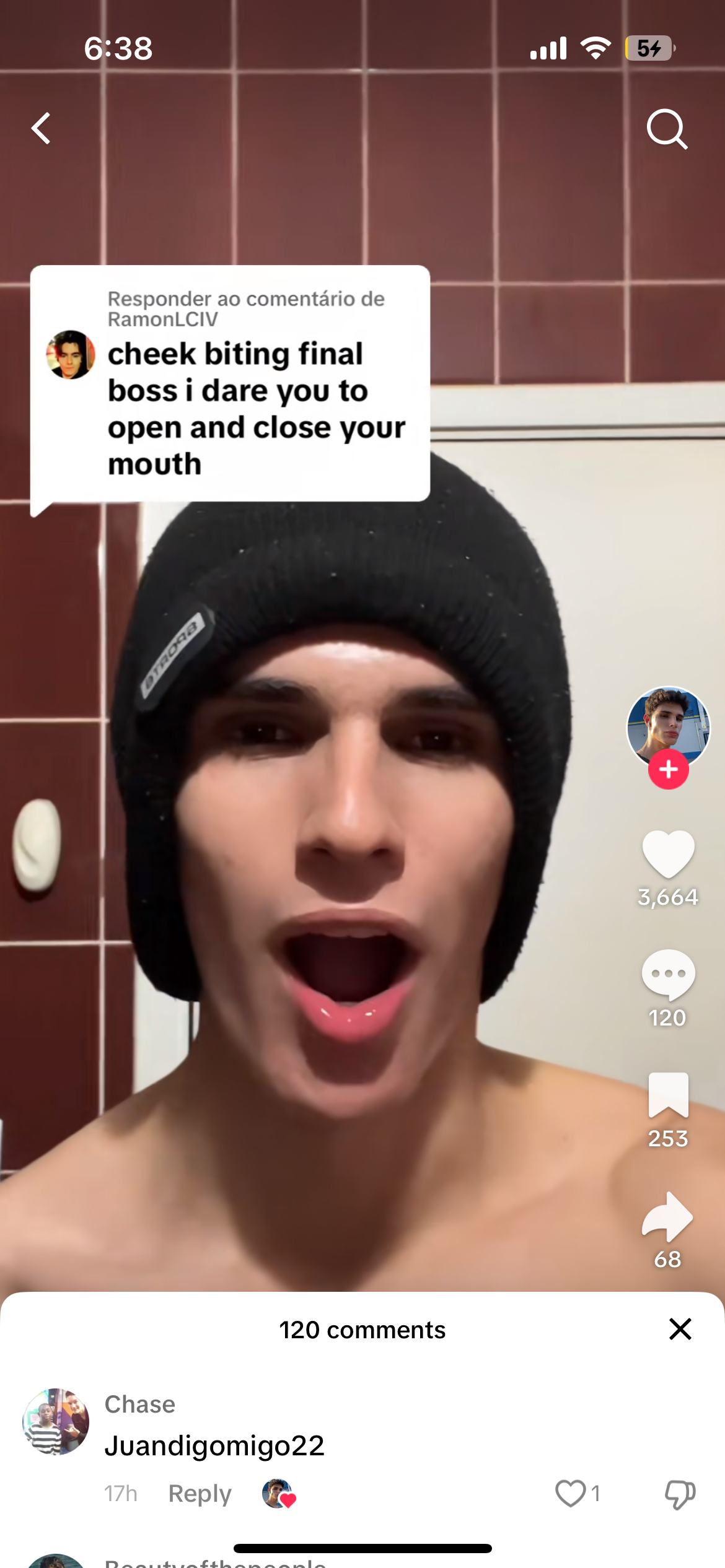
Task: Share the video via the arrow icon
Action: click(668, 1217)
